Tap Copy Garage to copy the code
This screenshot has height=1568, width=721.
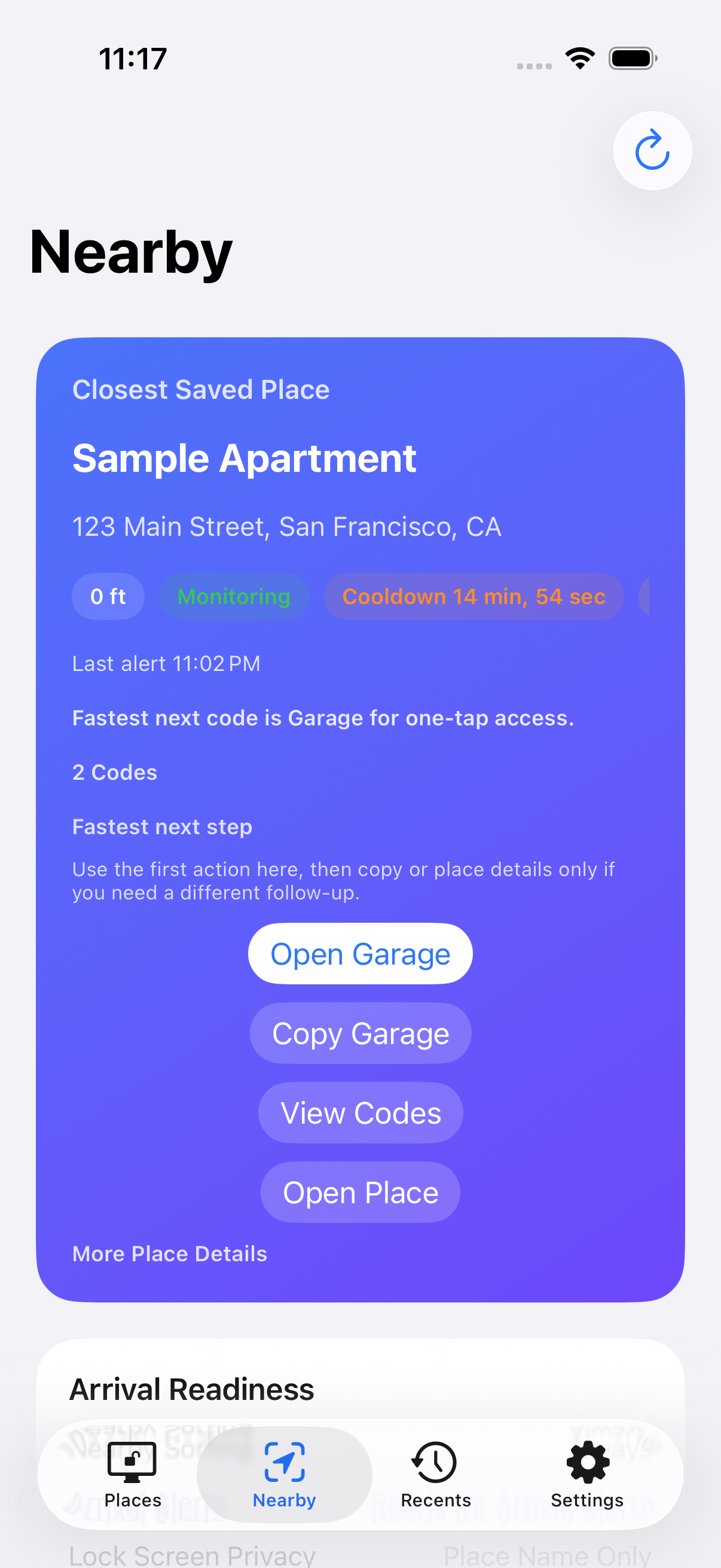(359, 1033)
